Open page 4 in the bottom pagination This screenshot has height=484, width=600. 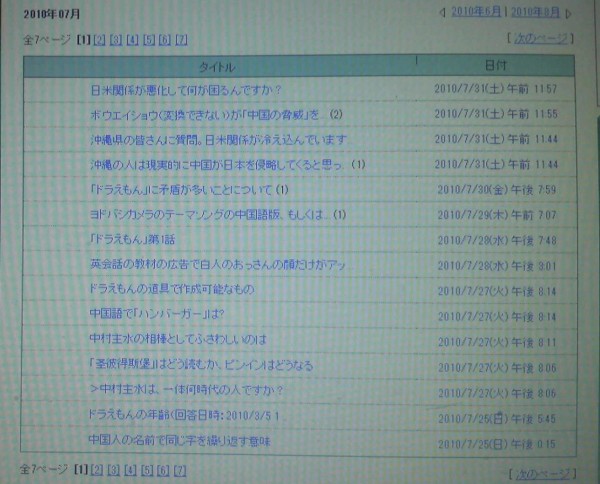[x=131, y=470]
